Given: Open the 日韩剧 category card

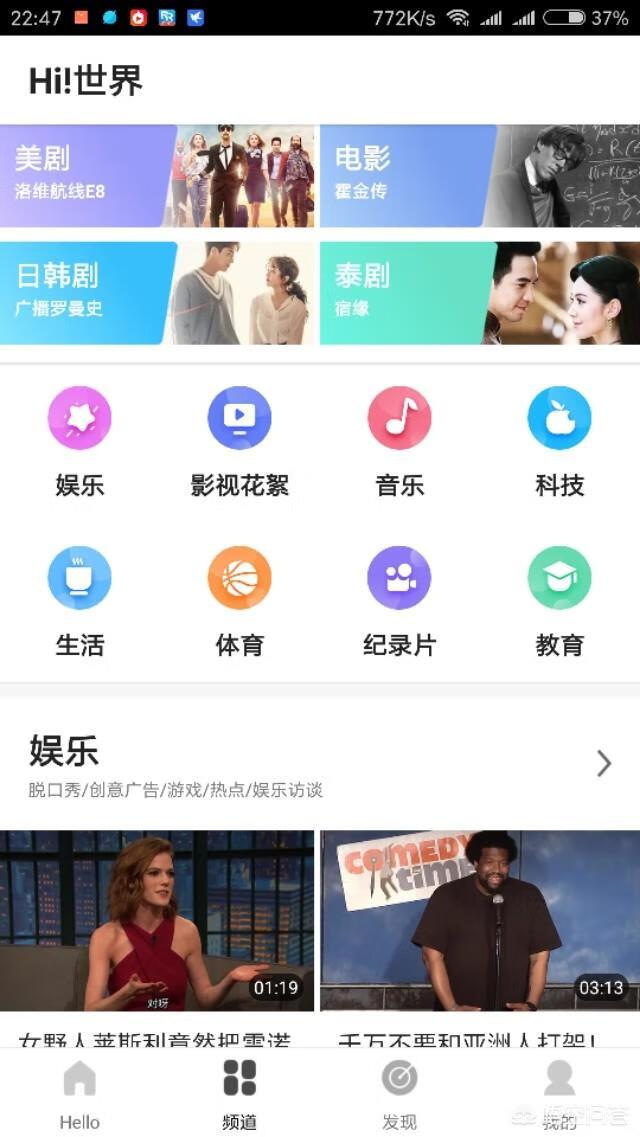Looking at the screenshot, I should click(x=157, y=293).
